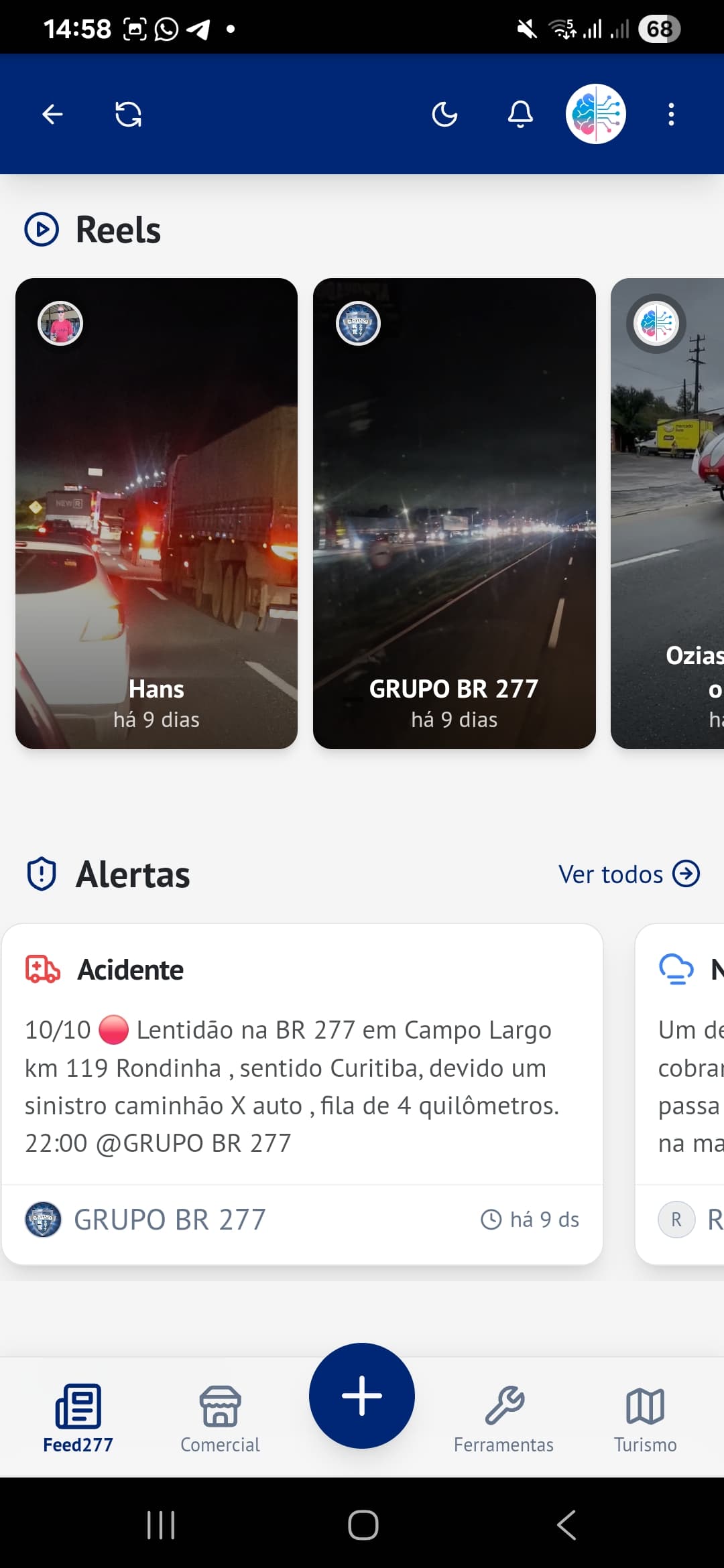Image resolution: width=724 pixels, height=1568 pixels.
Task: Refresh the feed
Action: tap(128, 115)
